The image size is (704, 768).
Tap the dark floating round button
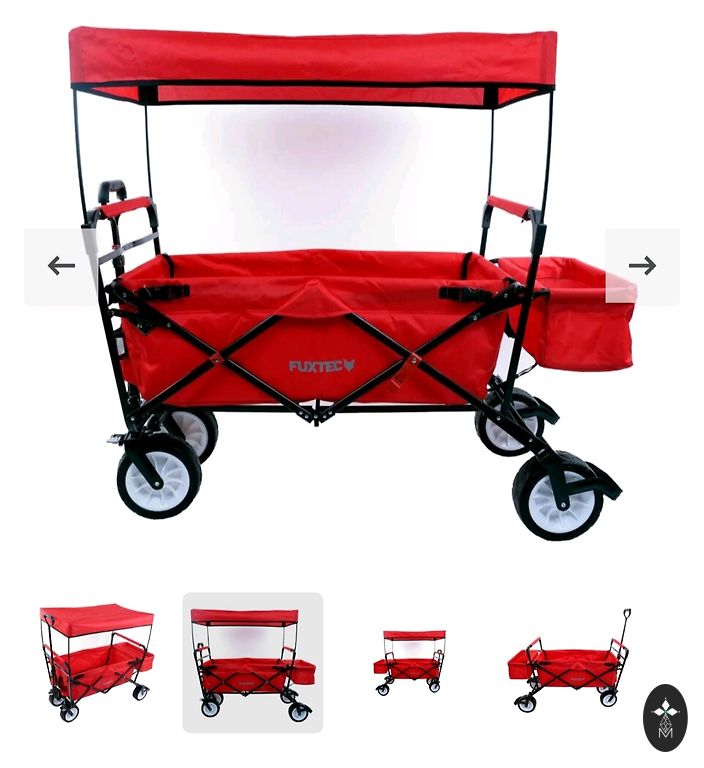point(665,717)
